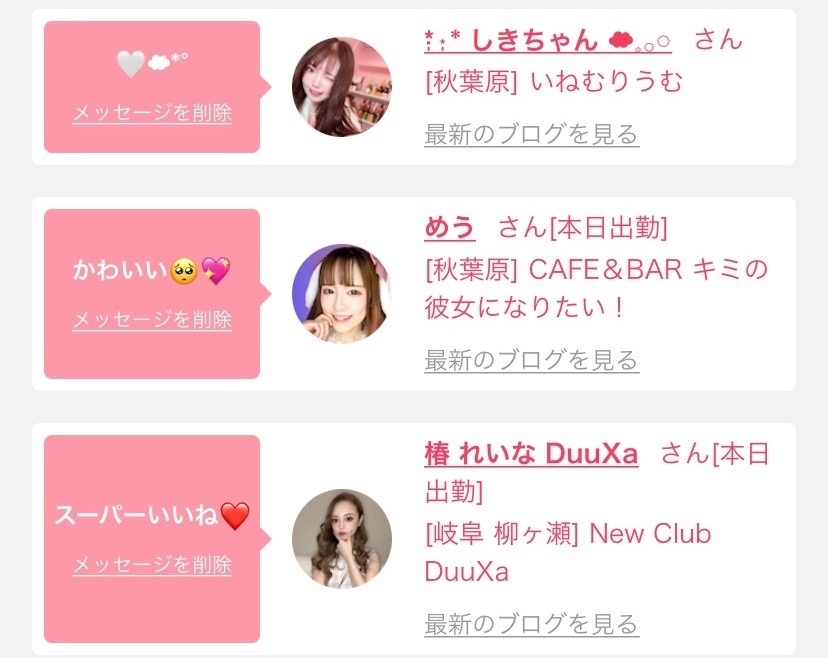Screen dimensions: 828x658
Task: Delete the message sent to しきちゃん
Action: tap(152, 113)
